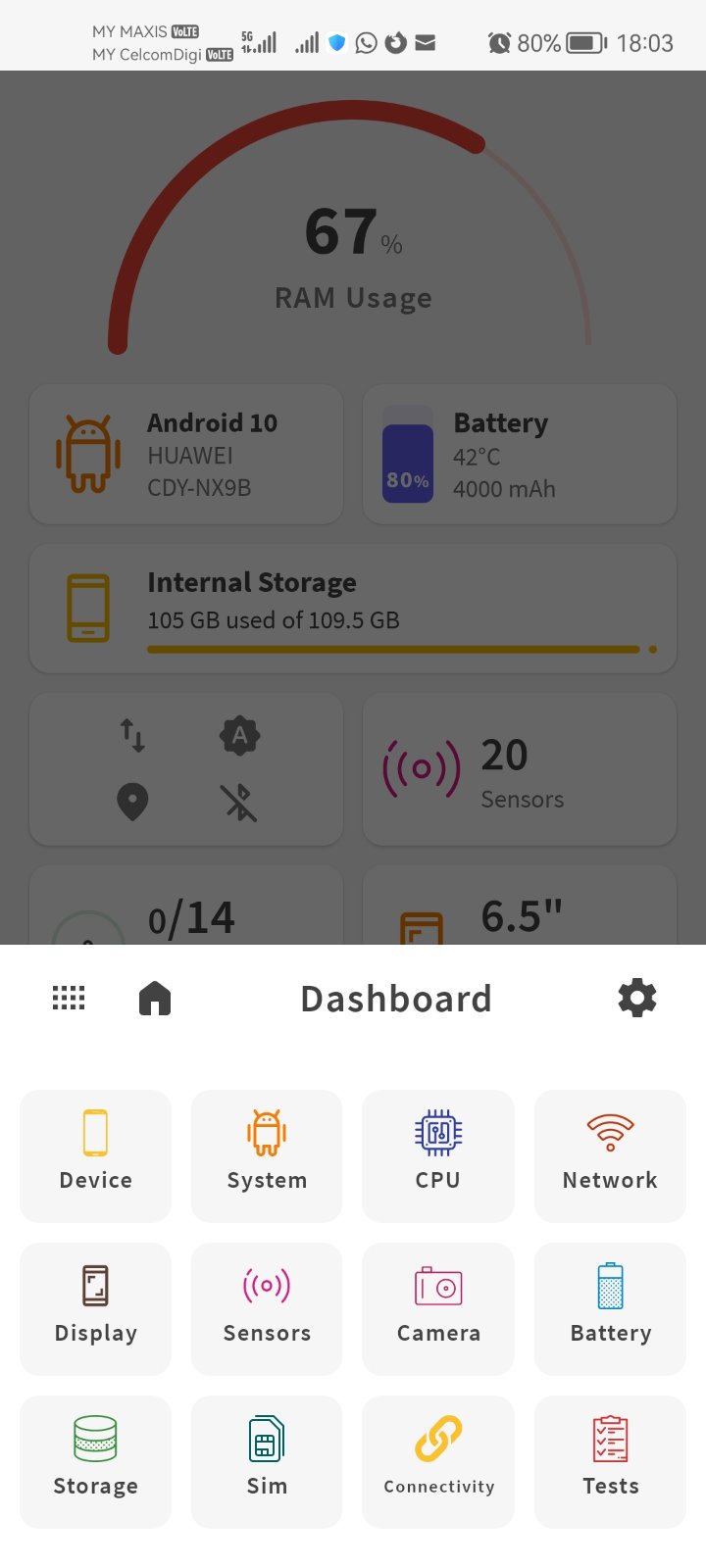View Camera information
Screen dimensions: 706x1568
pos(438,1308)
